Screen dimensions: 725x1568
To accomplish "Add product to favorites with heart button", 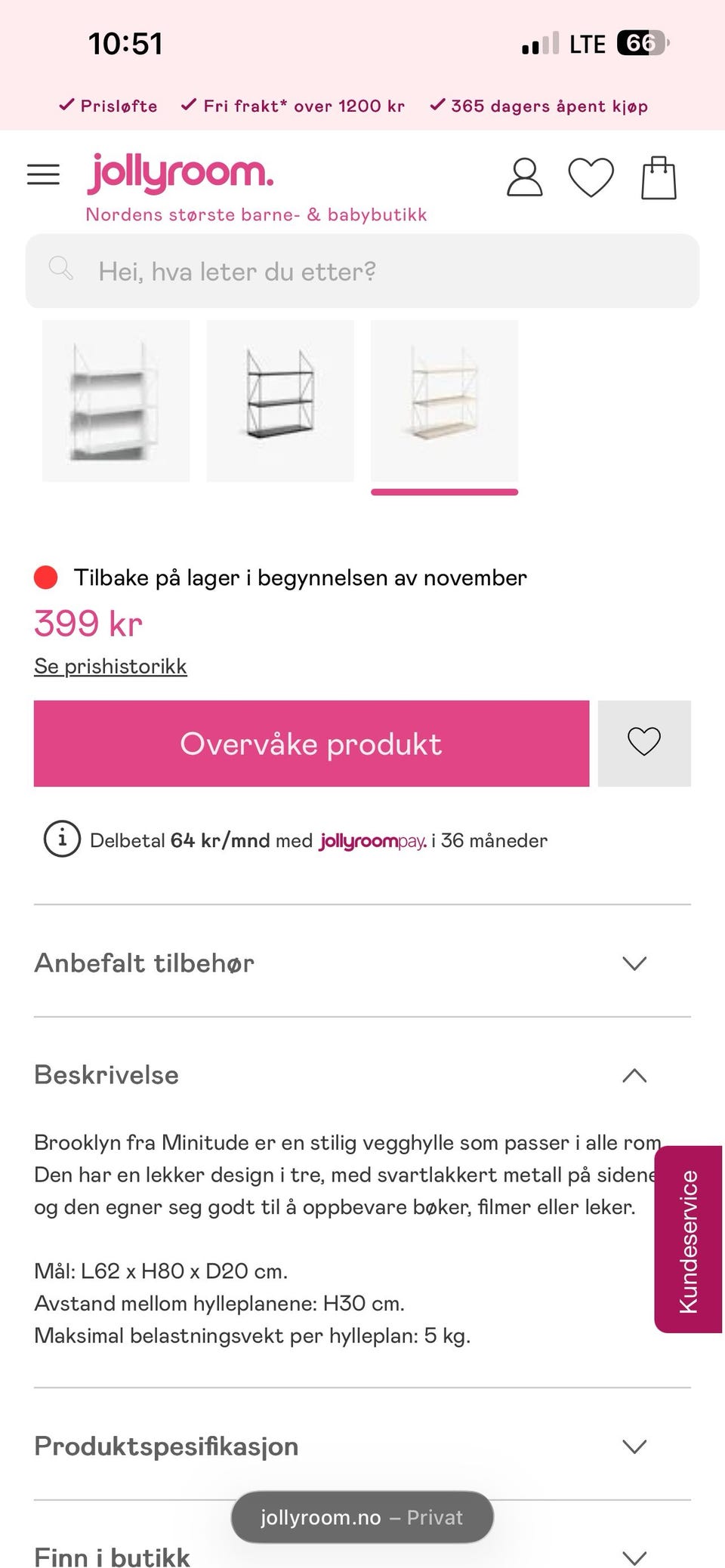I will pyautogui.click(x=644, y=744).
